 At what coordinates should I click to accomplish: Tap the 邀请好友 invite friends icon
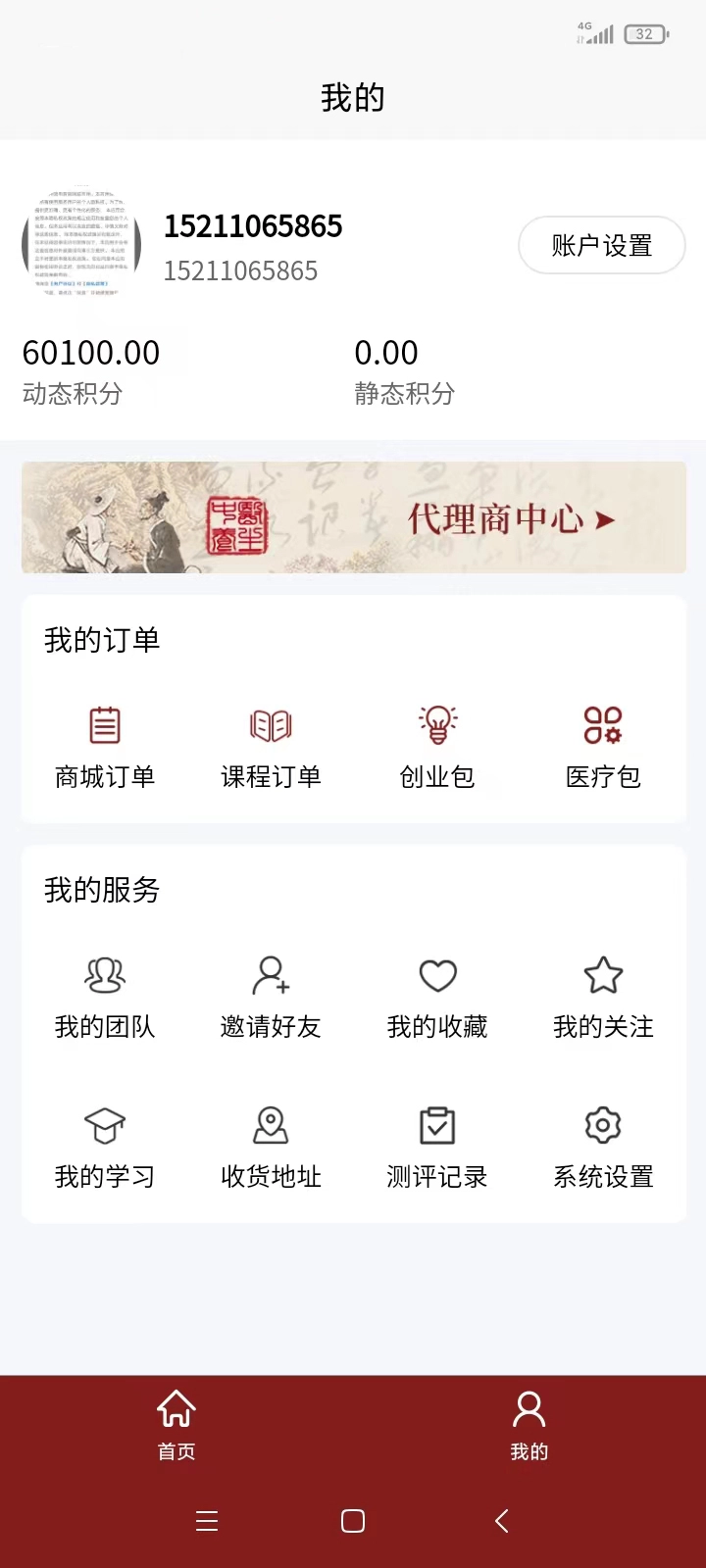pos(271,976)
